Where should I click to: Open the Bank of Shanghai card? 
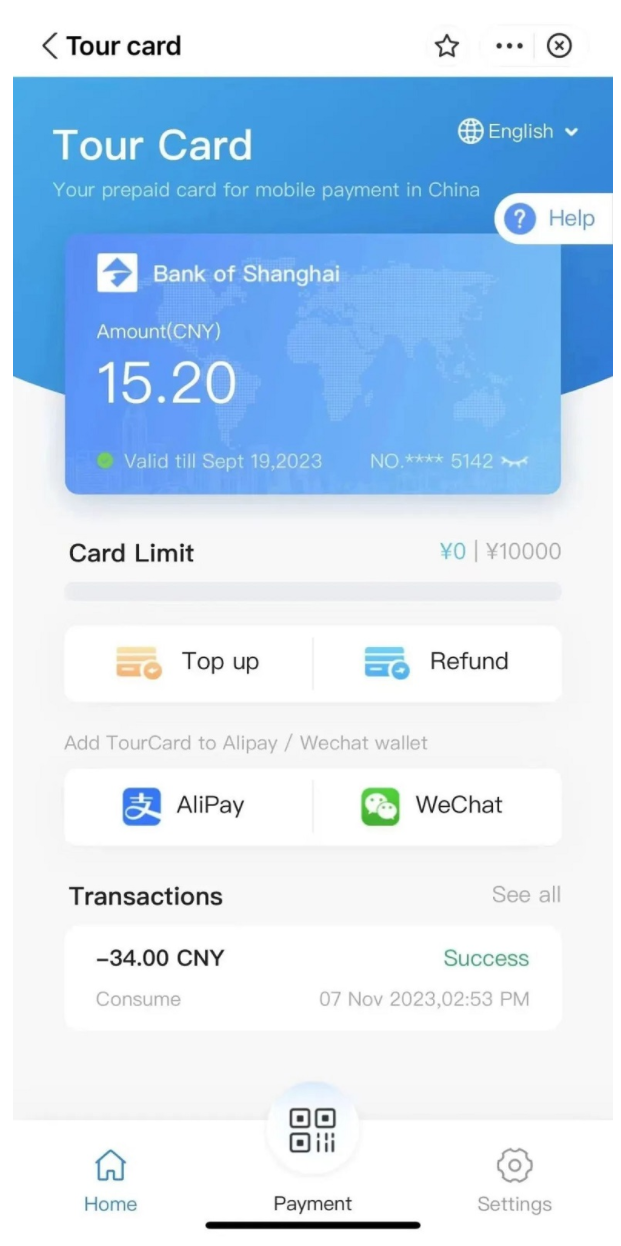(312, 364)
